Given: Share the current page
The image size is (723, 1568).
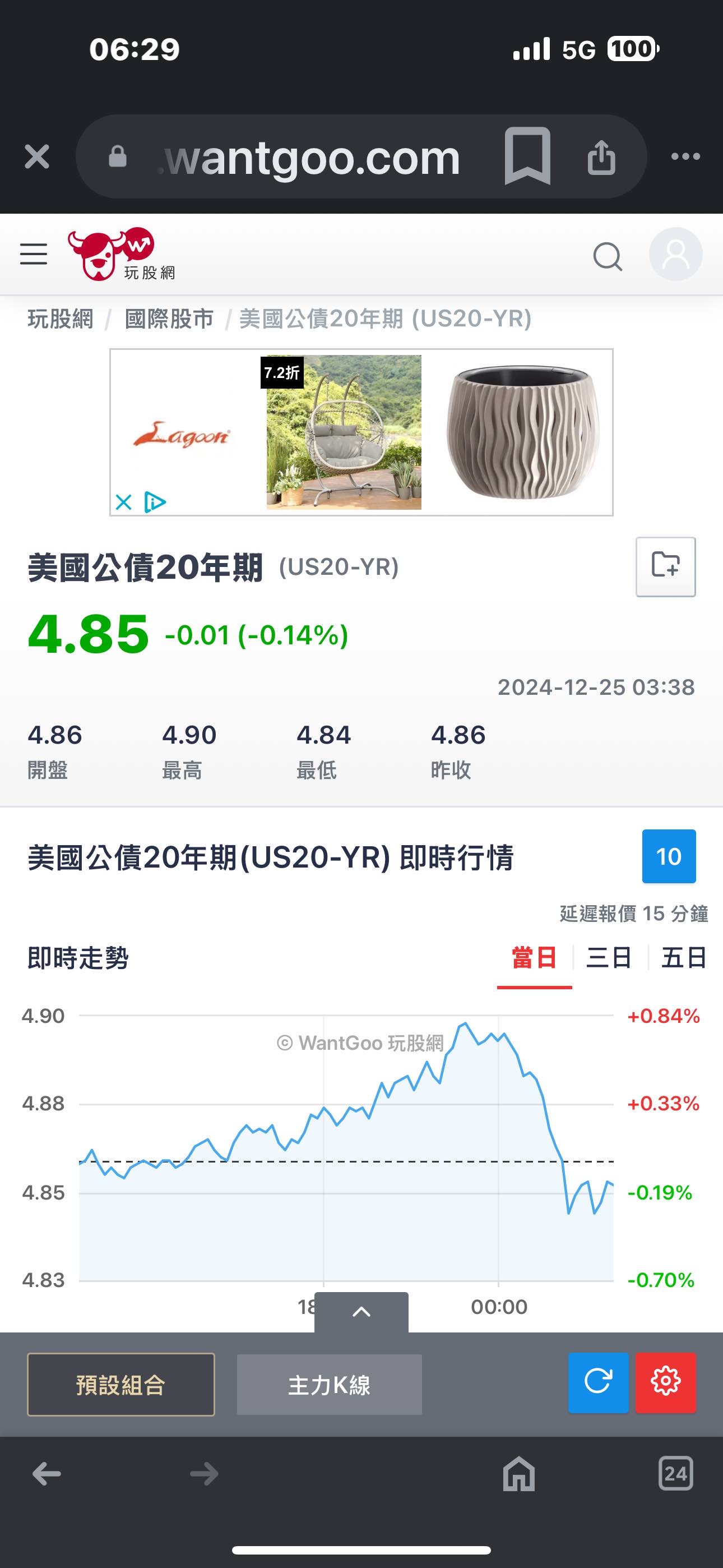Looking at the screenshot, I should click(601, 157).
